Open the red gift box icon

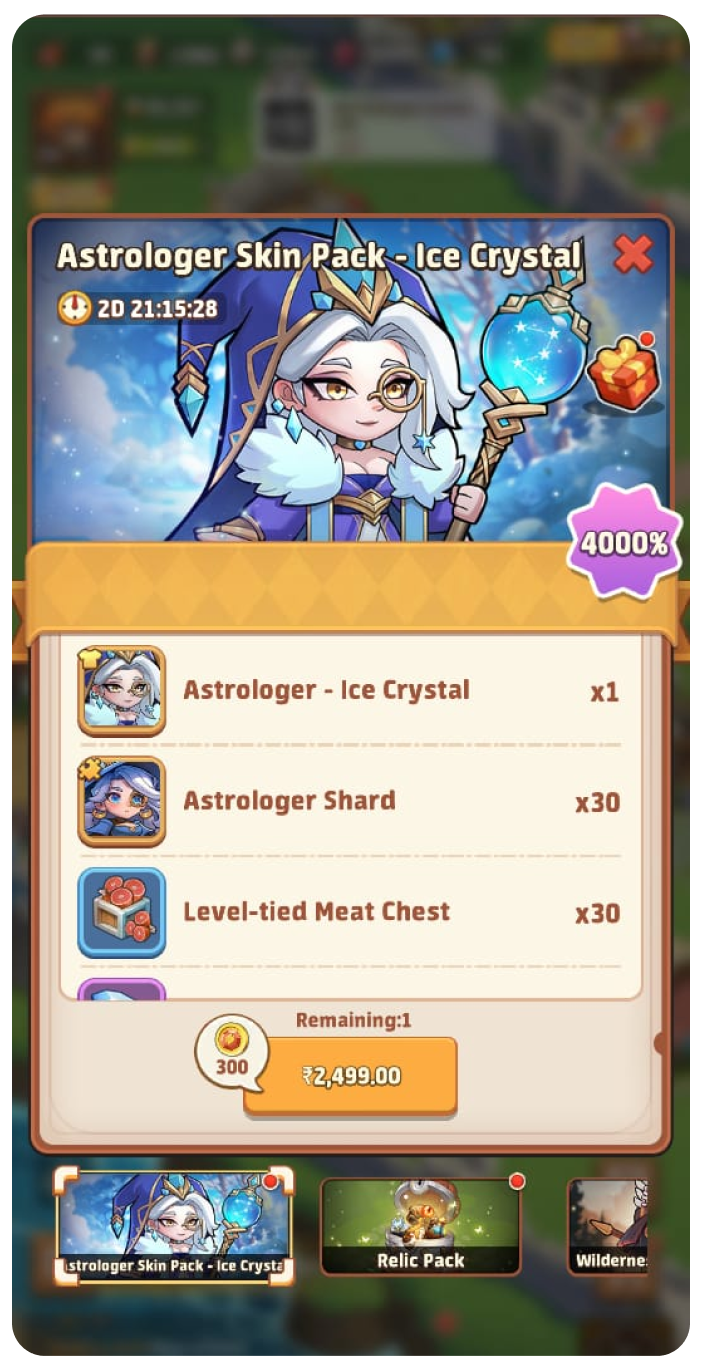[x=623, y=372]
